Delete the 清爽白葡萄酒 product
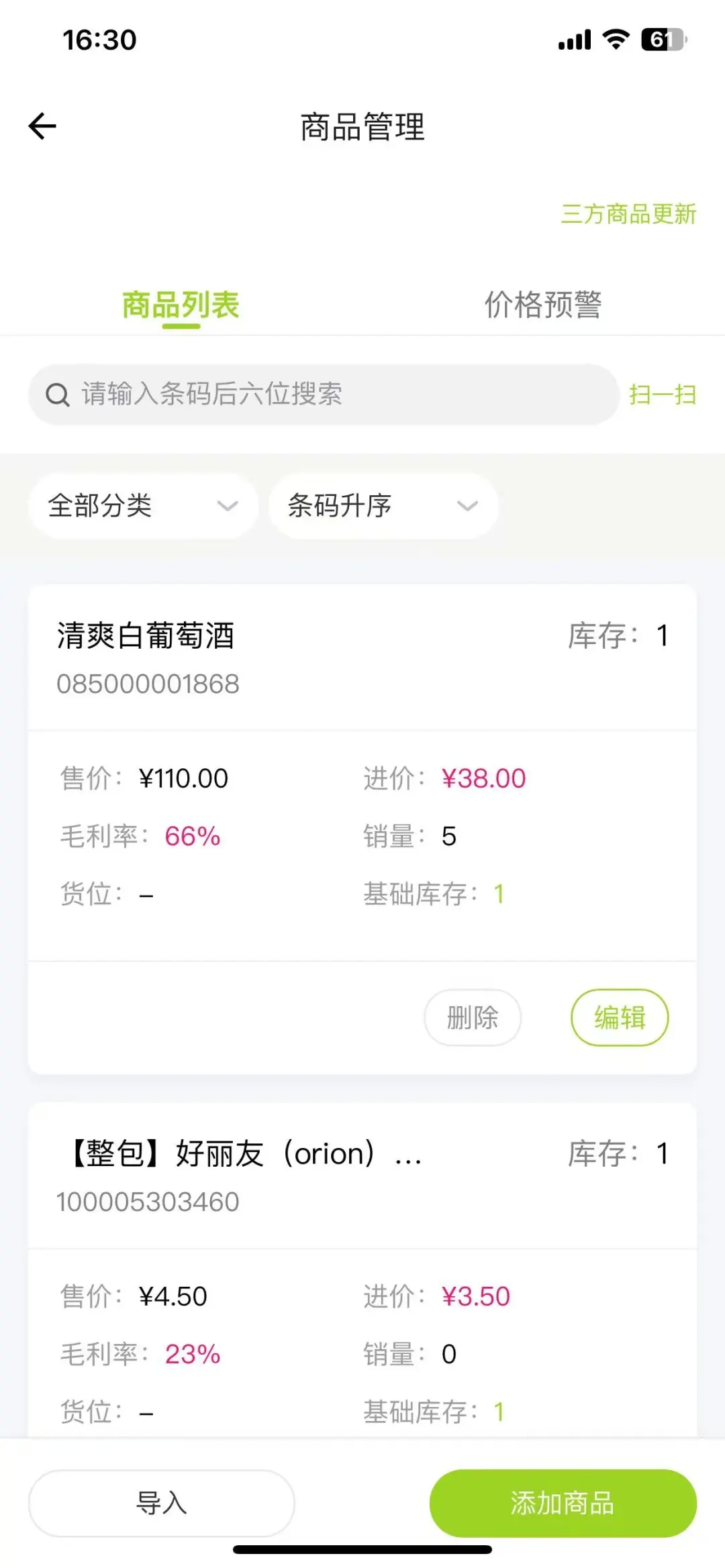The height and width of the screenshot is (1568, 725). (x=472, y=1017)
